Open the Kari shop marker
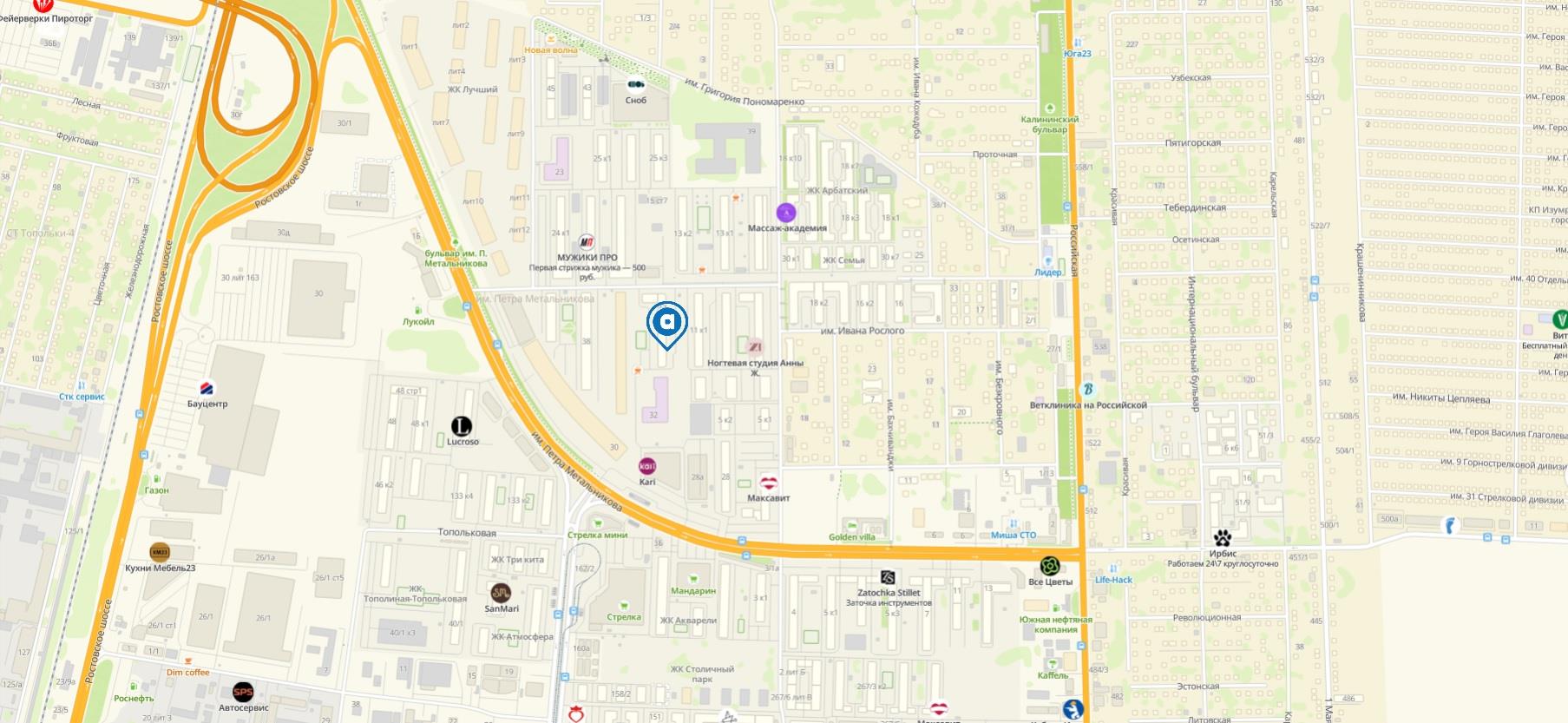This screenshot has height=723, width=1568. pos(647,466)
